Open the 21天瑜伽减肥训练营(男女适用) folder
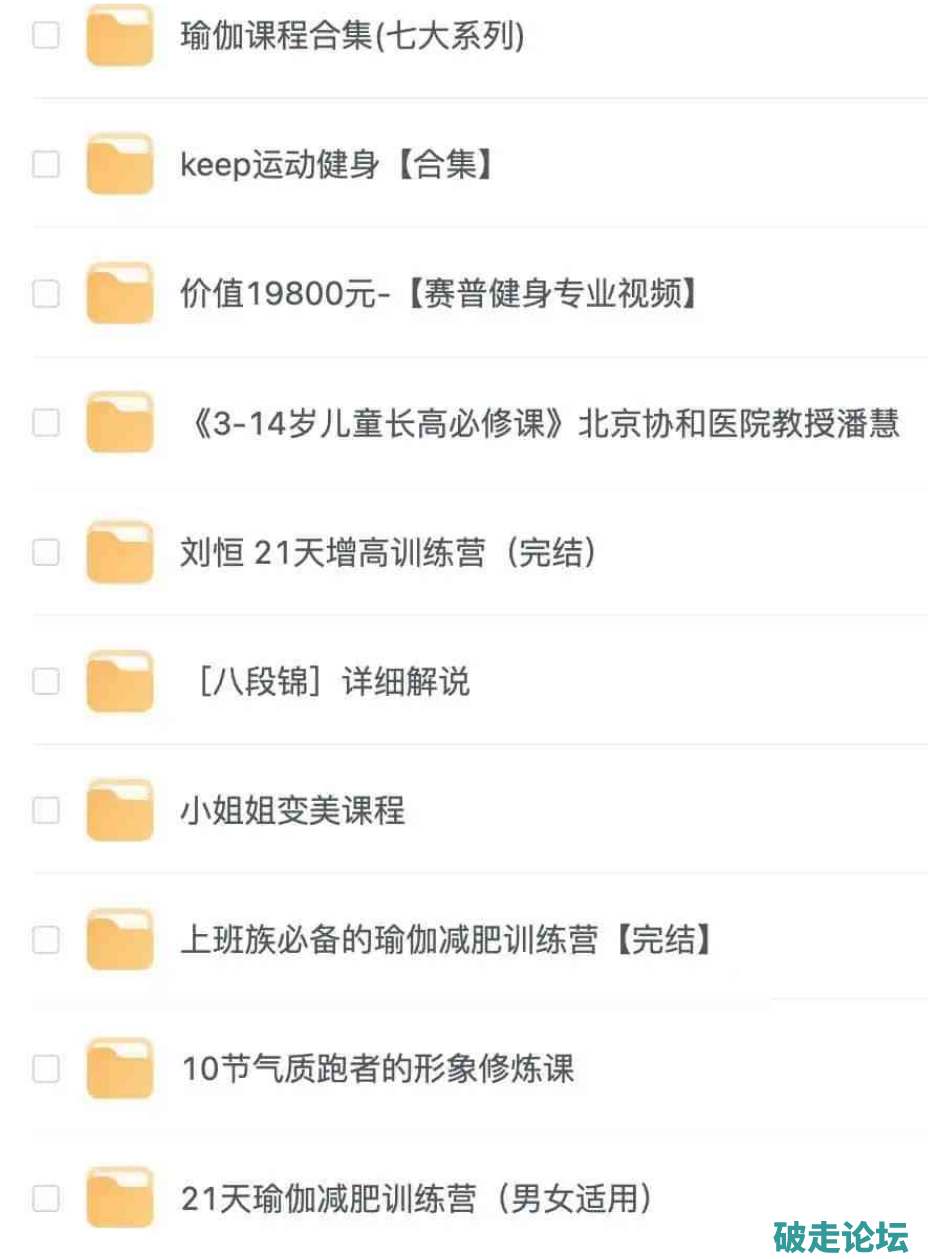928x1259 pixels. [417, 1198]
